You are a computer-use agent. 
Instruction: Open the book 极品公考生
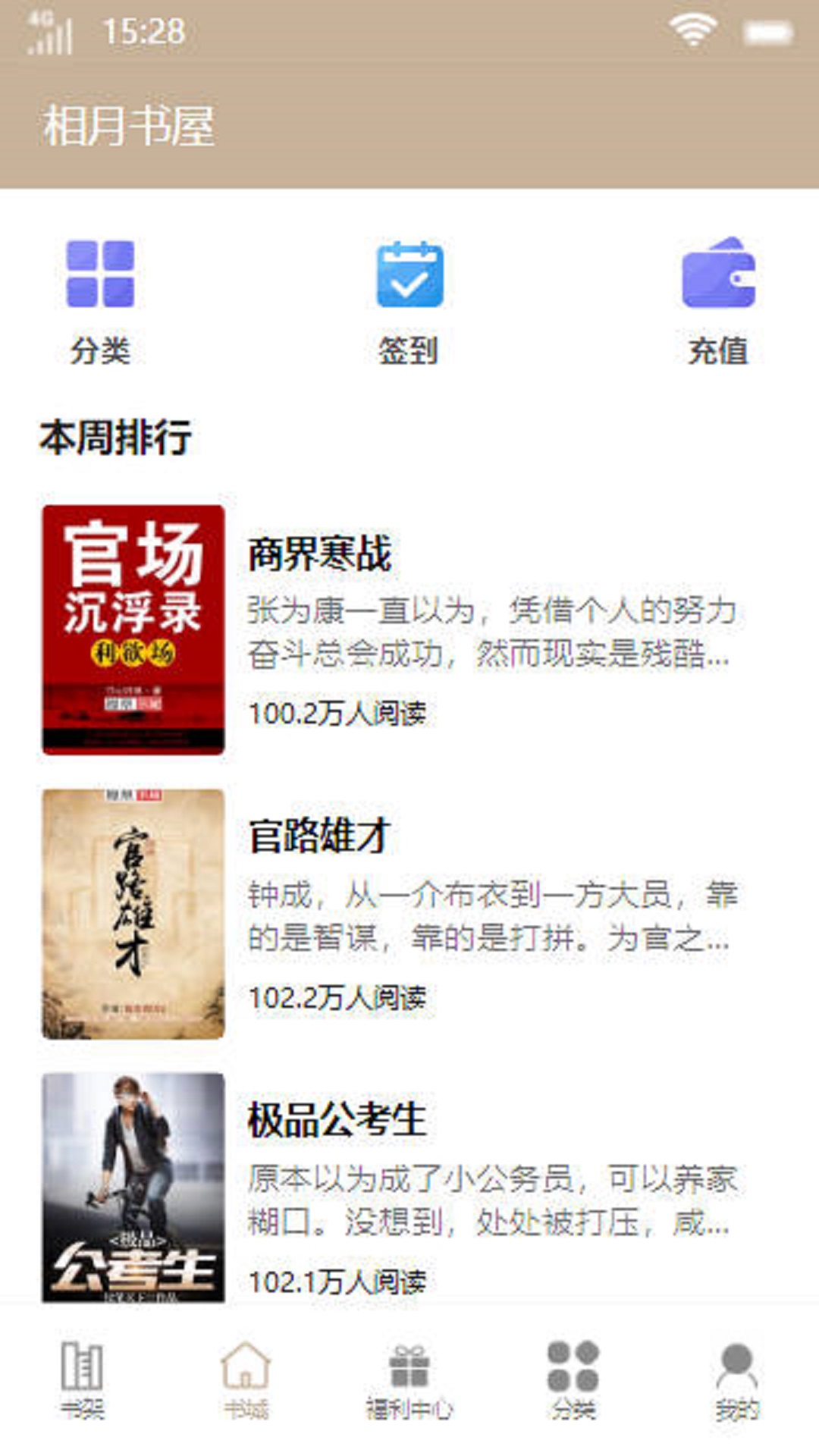337,1121
